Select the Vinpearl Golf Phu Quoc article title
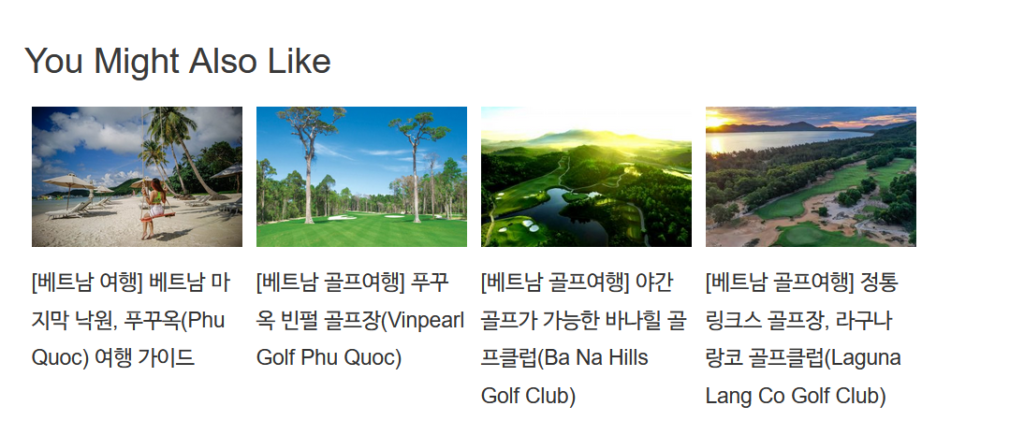Image resolution: width=1024 pixels, height=435 pixels. coord(360,320)
